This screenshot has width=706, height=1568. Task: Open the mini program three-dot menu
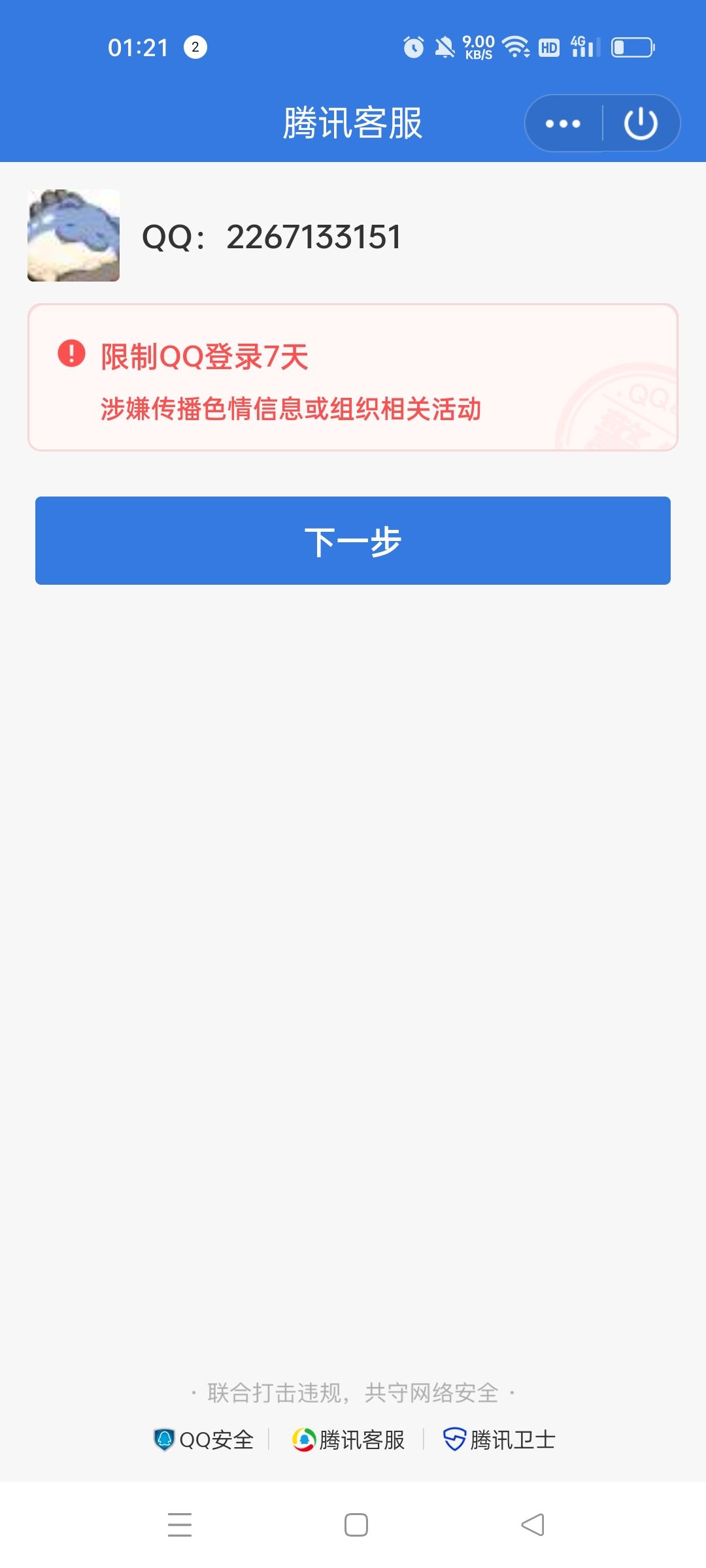coord(563,123)
